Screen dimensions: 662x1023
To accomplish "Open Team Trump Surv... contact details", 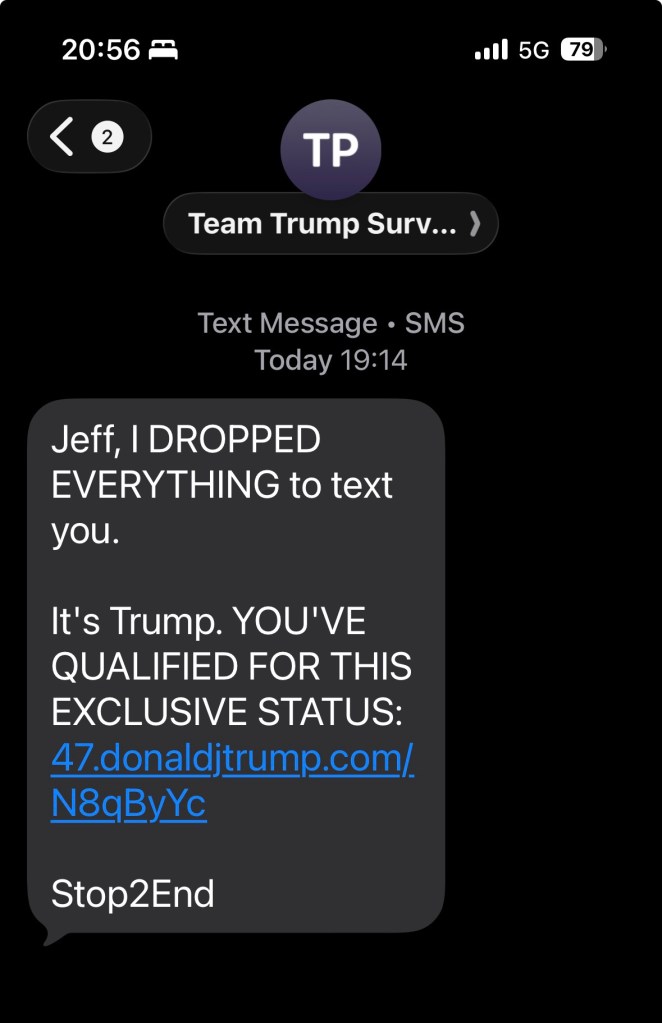I will coord(331,224).
